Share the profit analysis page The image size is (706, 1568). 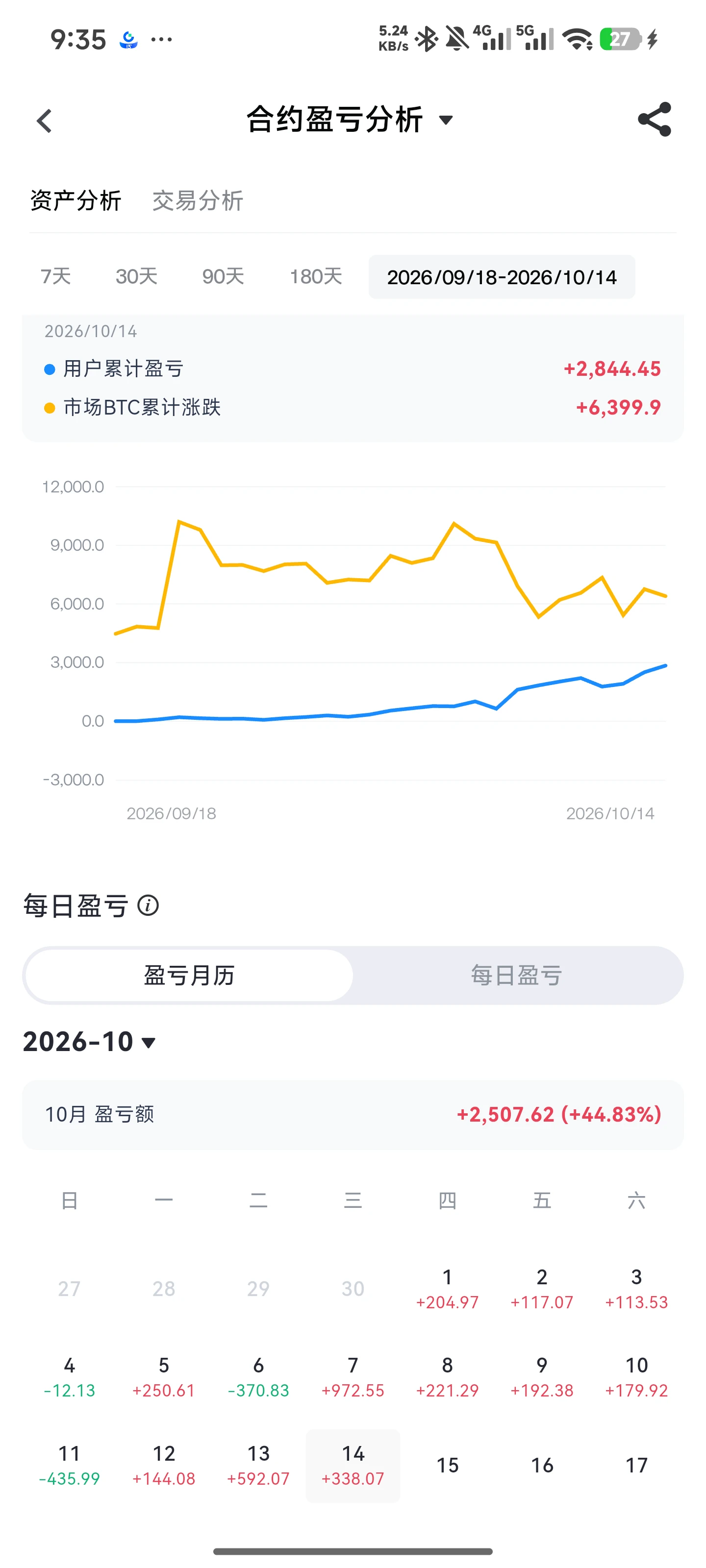pos(654,119)
